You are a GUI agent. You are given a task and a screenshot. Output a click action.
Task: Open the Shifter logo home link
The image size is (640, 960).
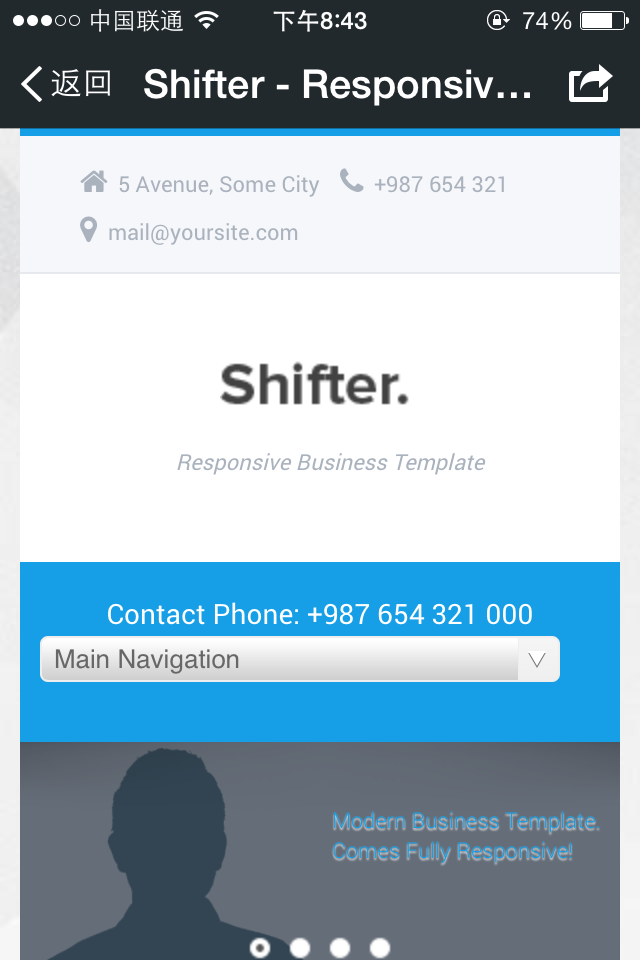(x=315, y=385)
